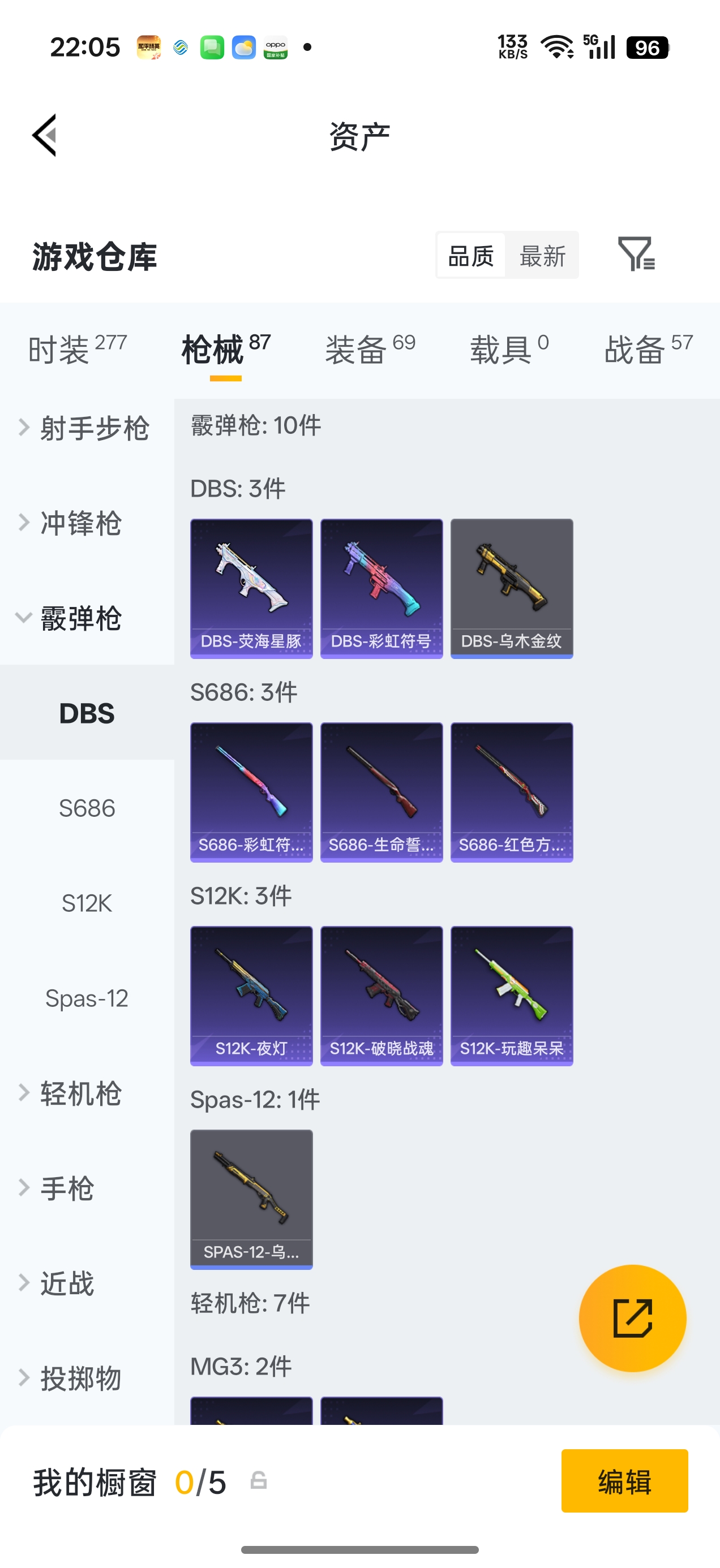Viewport: 720px width, 1568px height.
Task: Go back from the 资产 page
Action: tap(45, 135)
